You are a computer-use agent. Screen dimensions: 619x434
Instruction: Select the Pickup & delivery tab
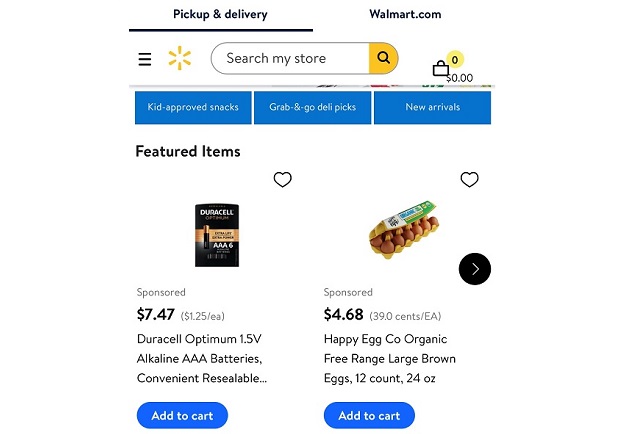pos(220,14)
